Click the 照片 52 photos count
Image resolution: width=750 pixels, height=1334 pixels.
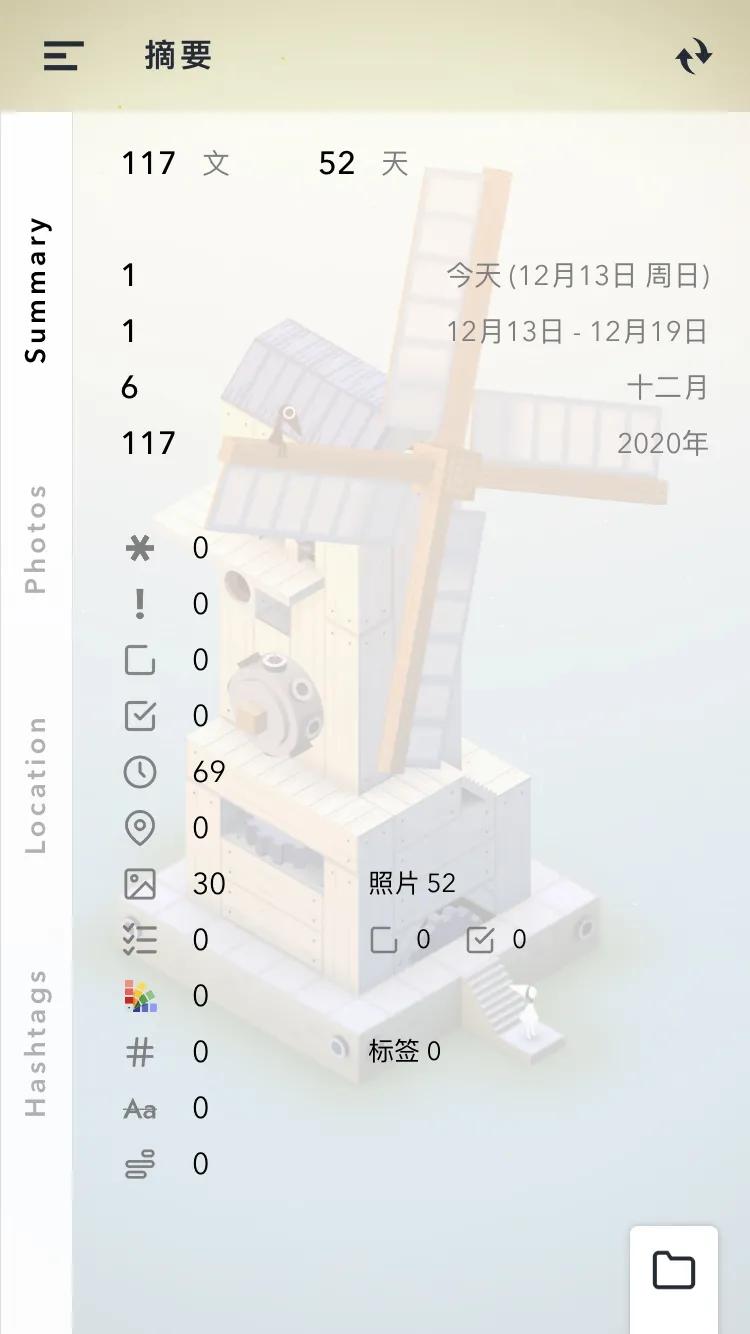tap(413, 884)
